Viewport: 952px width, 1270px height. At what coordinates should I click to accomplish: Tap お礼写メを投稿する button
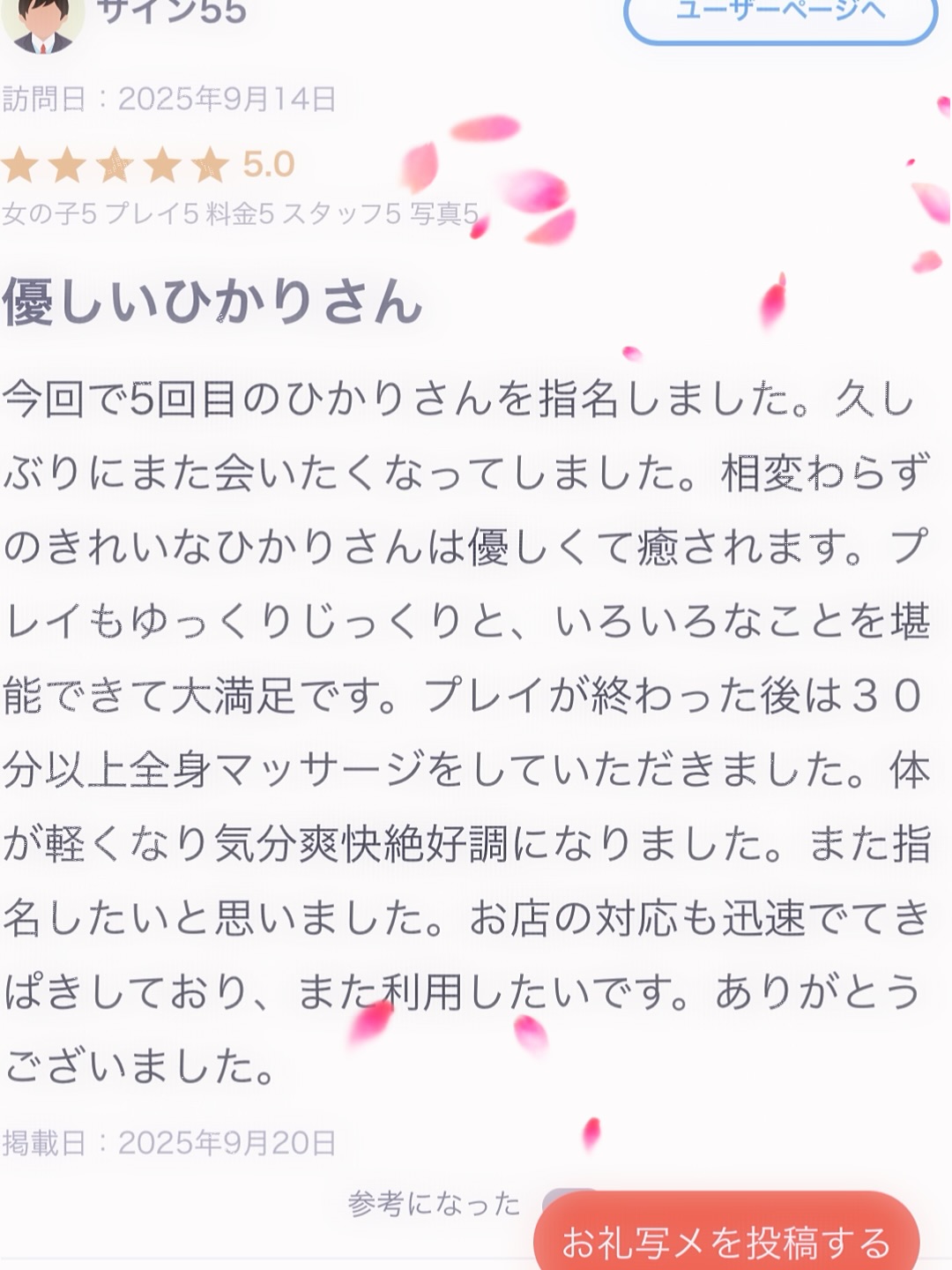(726, 1241)
